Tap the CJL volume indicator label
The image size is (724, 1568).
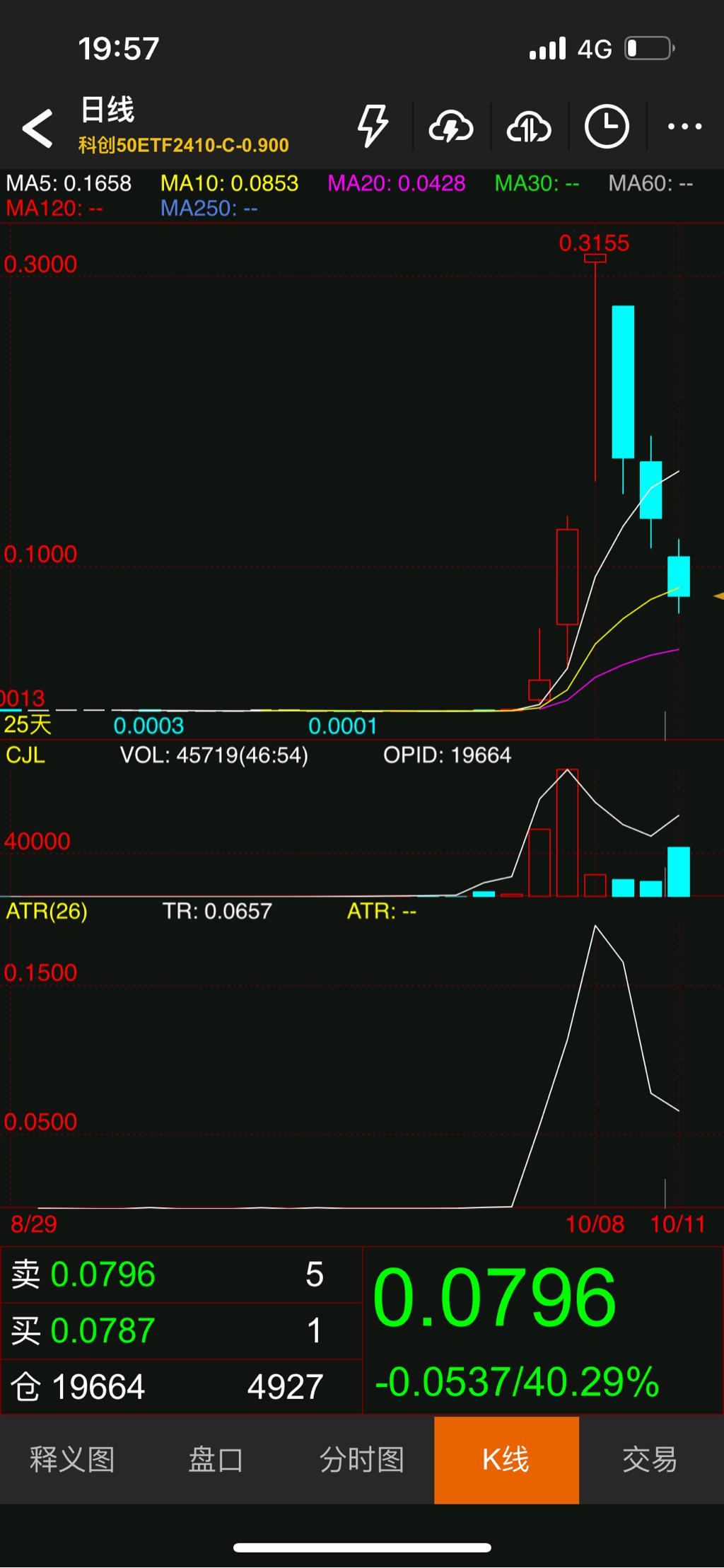(25, 755)
